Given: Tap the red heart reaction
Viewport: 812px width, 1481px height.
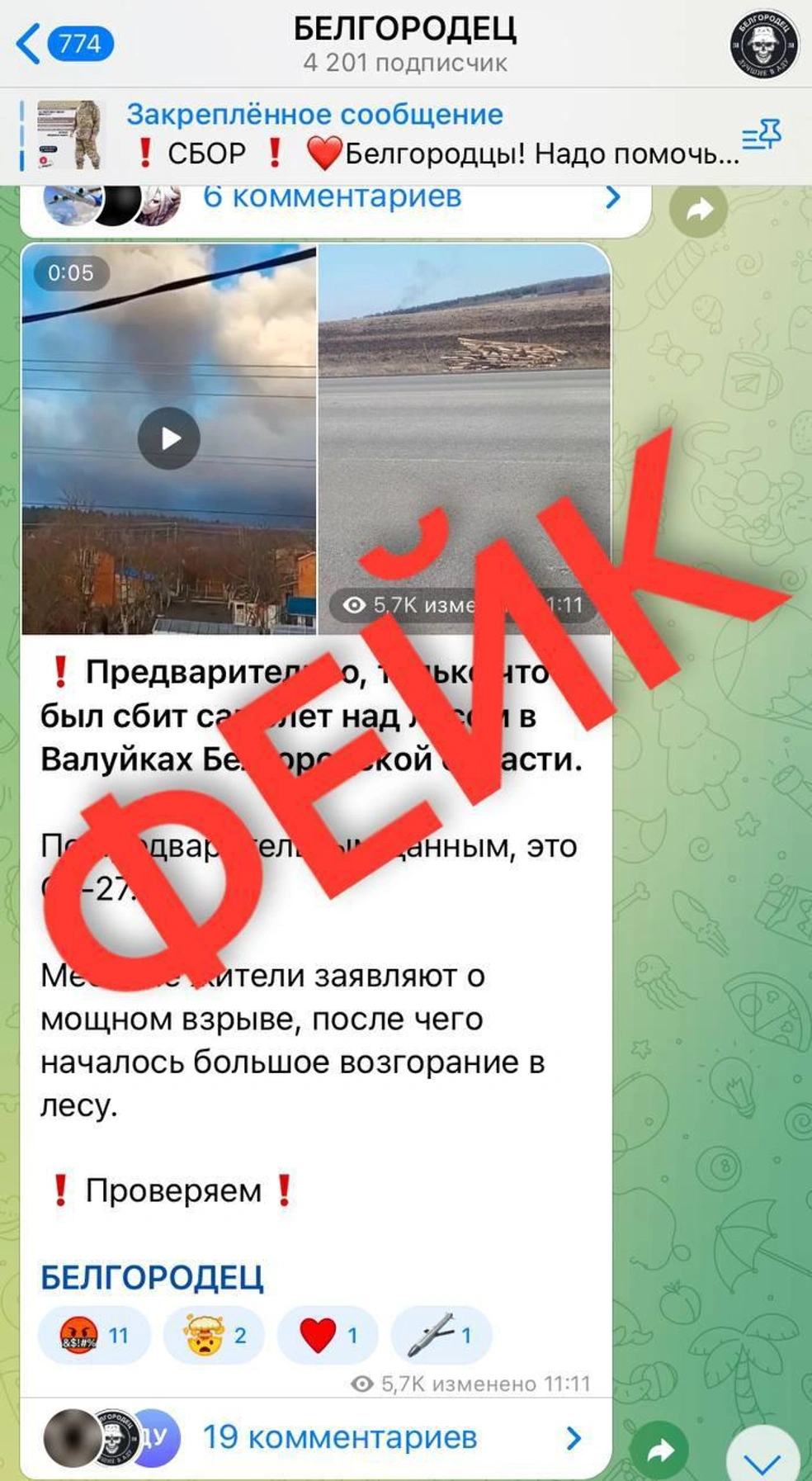Looking at the screenshot, I should [x=328, y=1335].
